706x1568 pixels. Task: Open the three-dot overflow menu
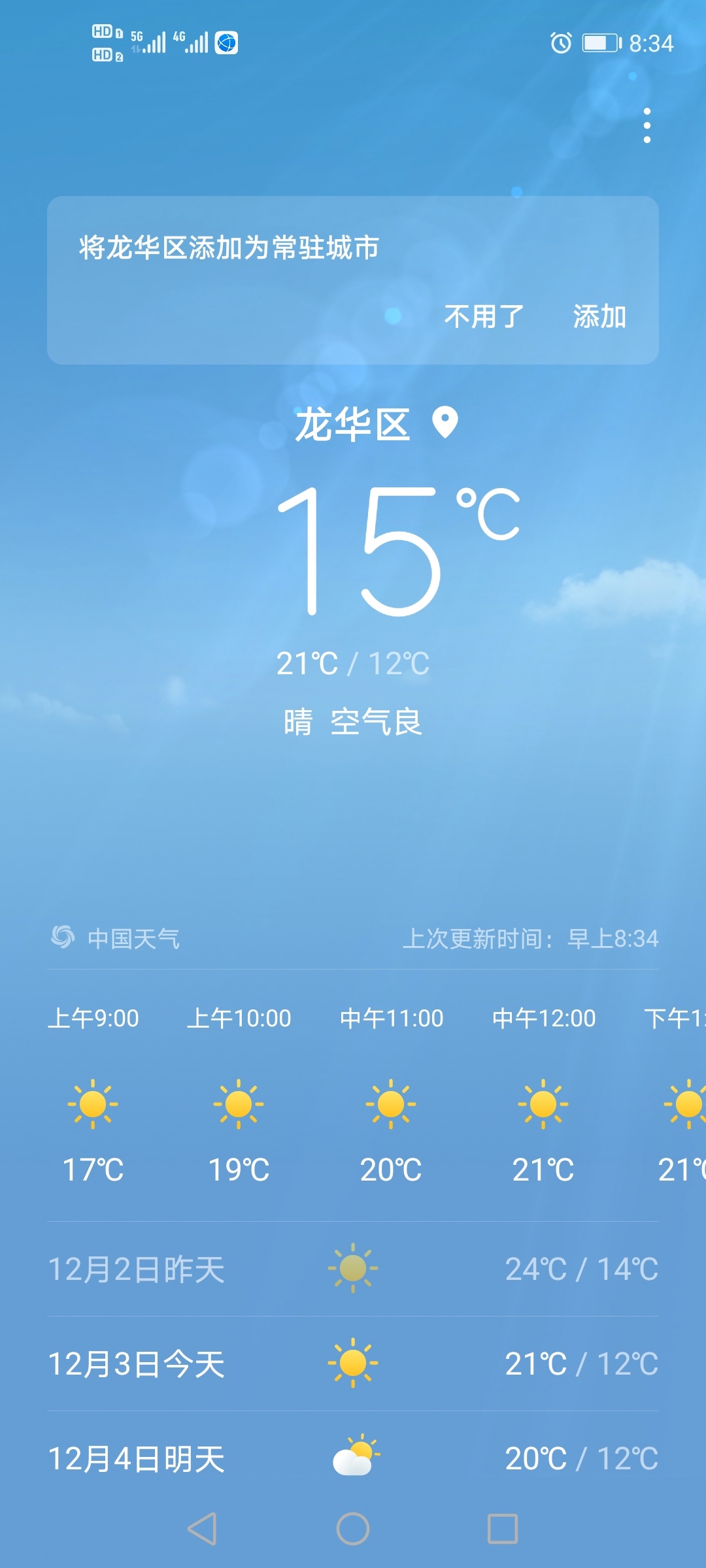click(x=647, y=125)
